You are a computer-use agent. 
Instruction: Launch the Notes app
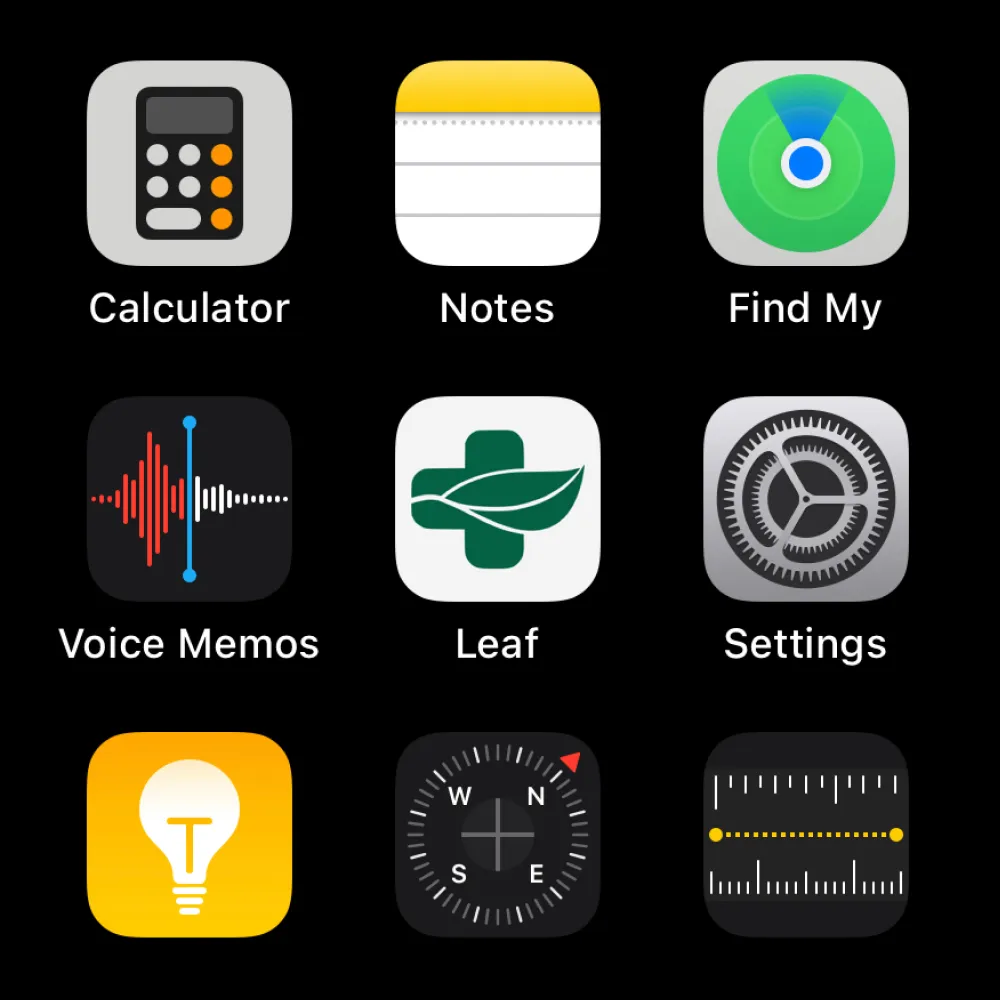(498, 163)
